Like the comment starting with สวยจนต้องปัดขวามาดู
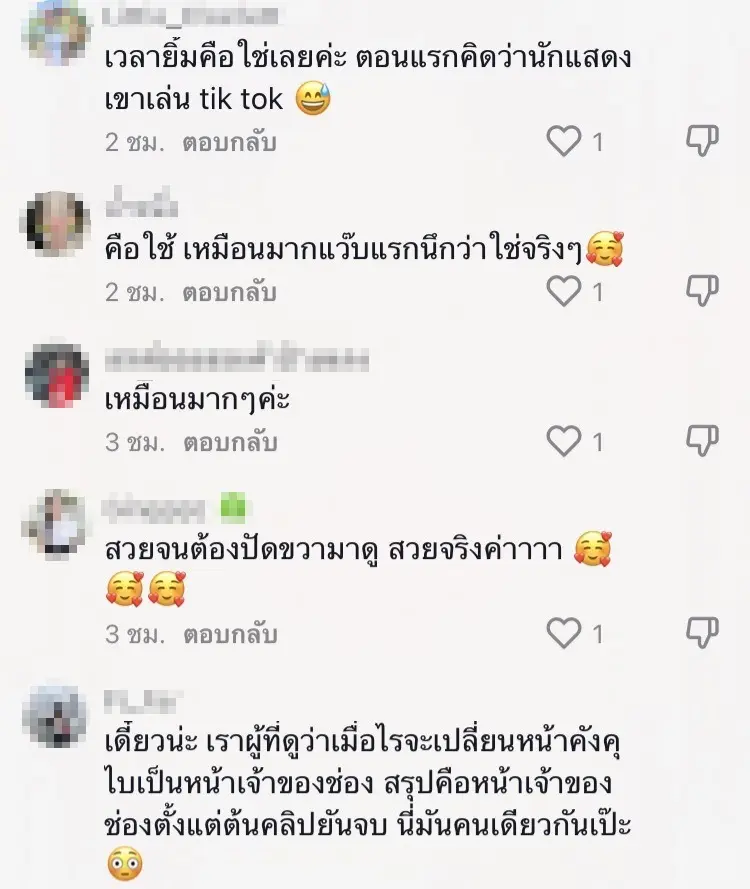 pyautogui.click(x=565, y=633)
